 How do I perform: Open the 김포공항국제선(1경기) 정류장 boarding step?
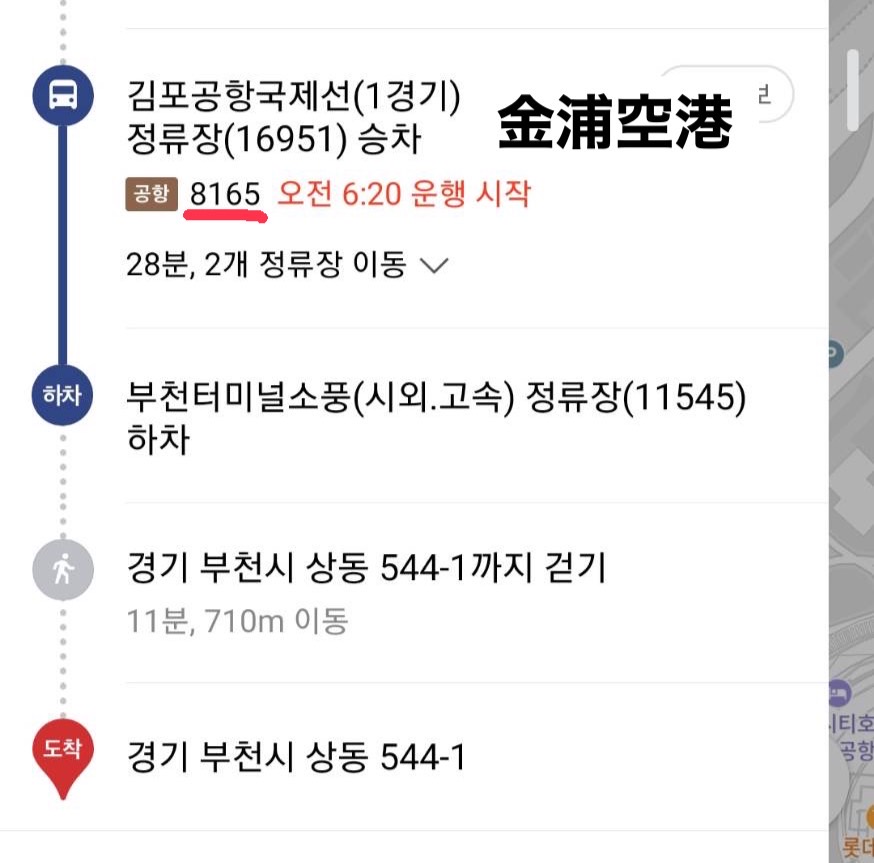point(293,116)
